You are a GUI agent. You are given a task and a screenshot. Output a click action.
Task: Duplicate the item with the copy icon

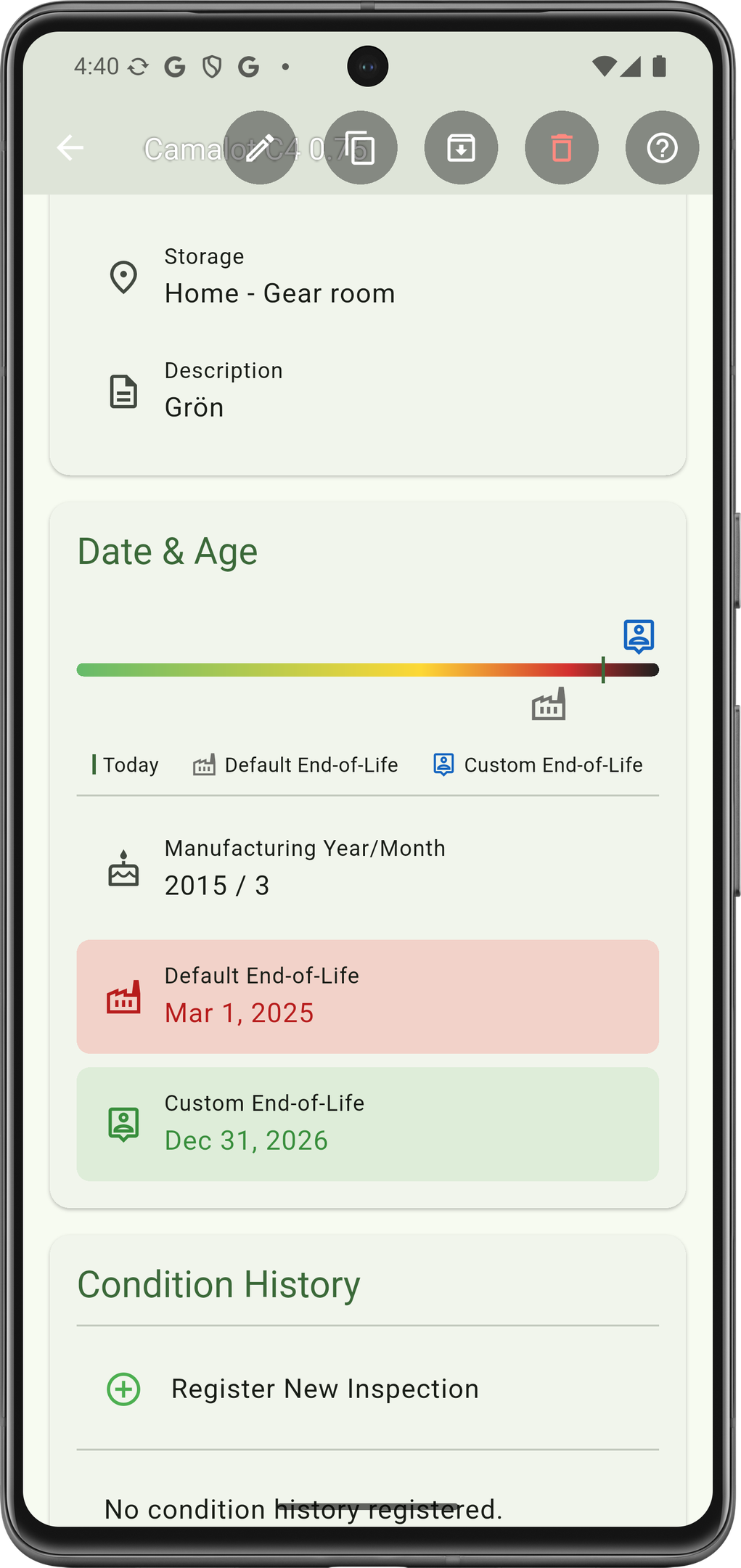(361, 148)
